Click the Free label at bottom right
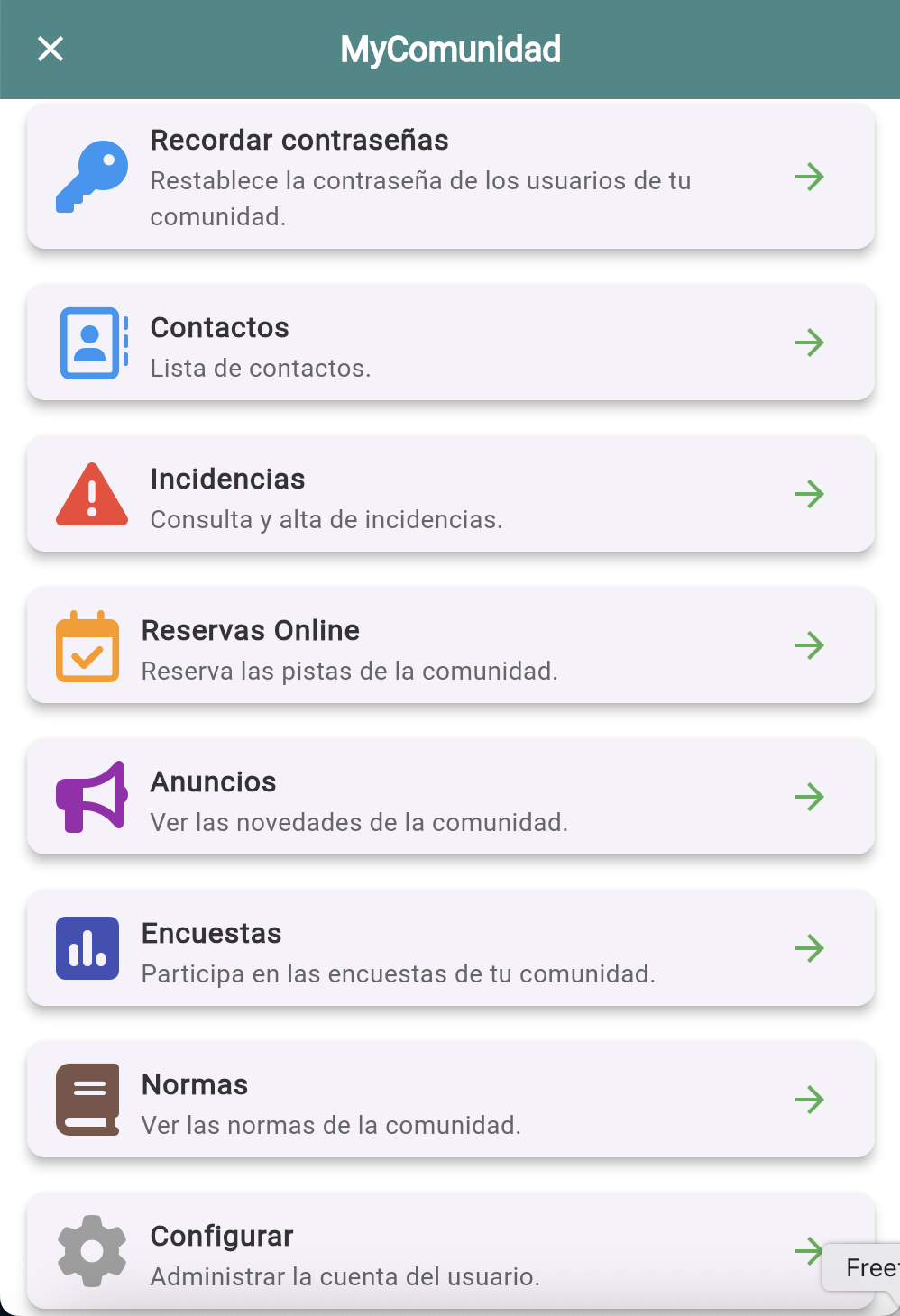Image resolution: width=900 pixels, height=1316 pixels. [868, 1267]
